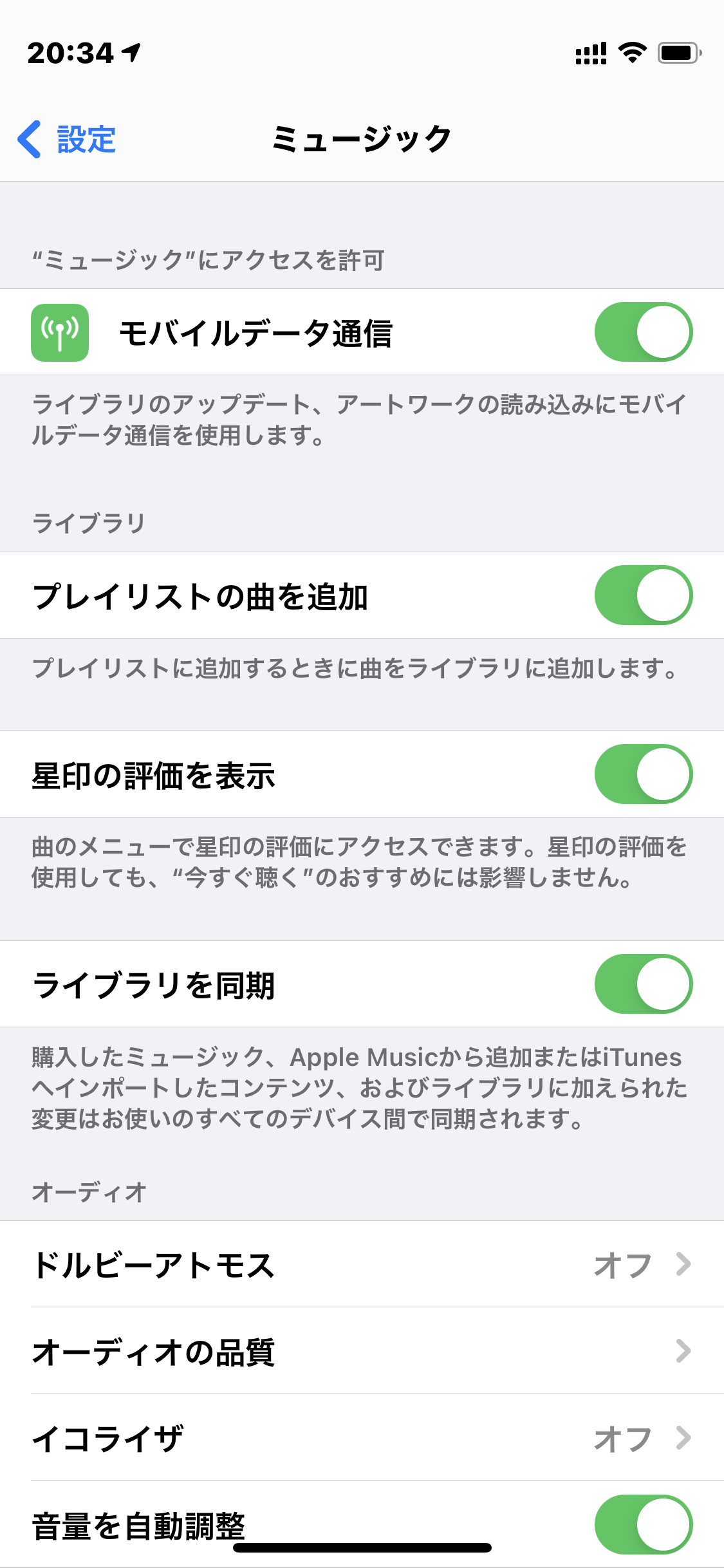Toggle 星印の評価を表示 off
724x1568 pixels.
tap(643, 774)
